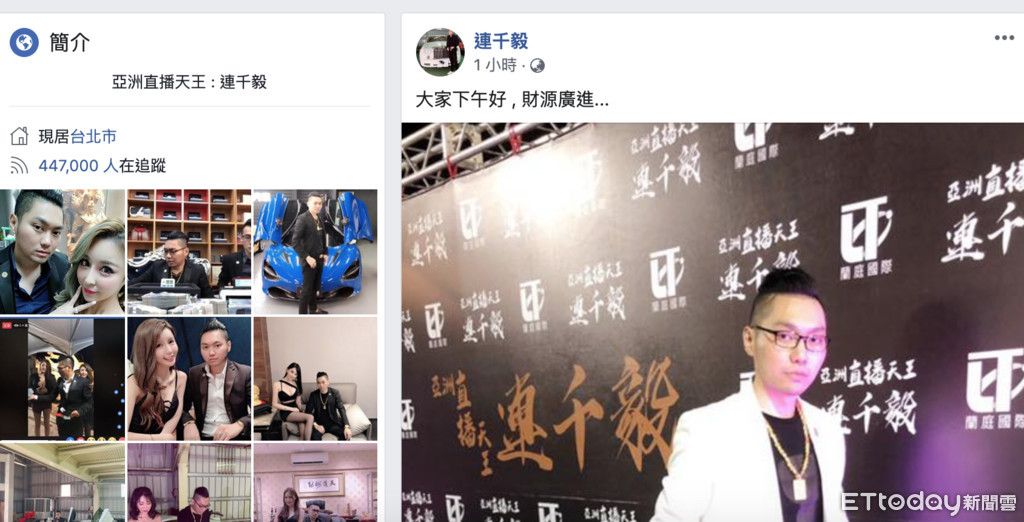Open the large post photo of the man in white jacket
The image size is (1024, 522).
pyautogui.click(x=712, y=320)
